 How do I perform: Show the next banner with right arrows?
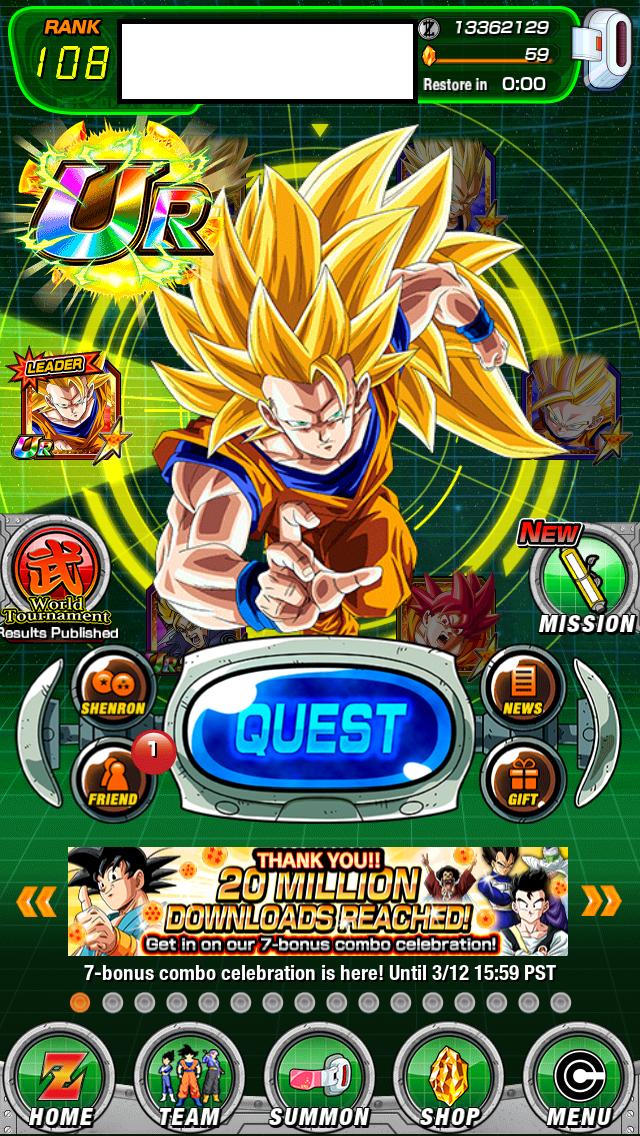tap(602, 901)
